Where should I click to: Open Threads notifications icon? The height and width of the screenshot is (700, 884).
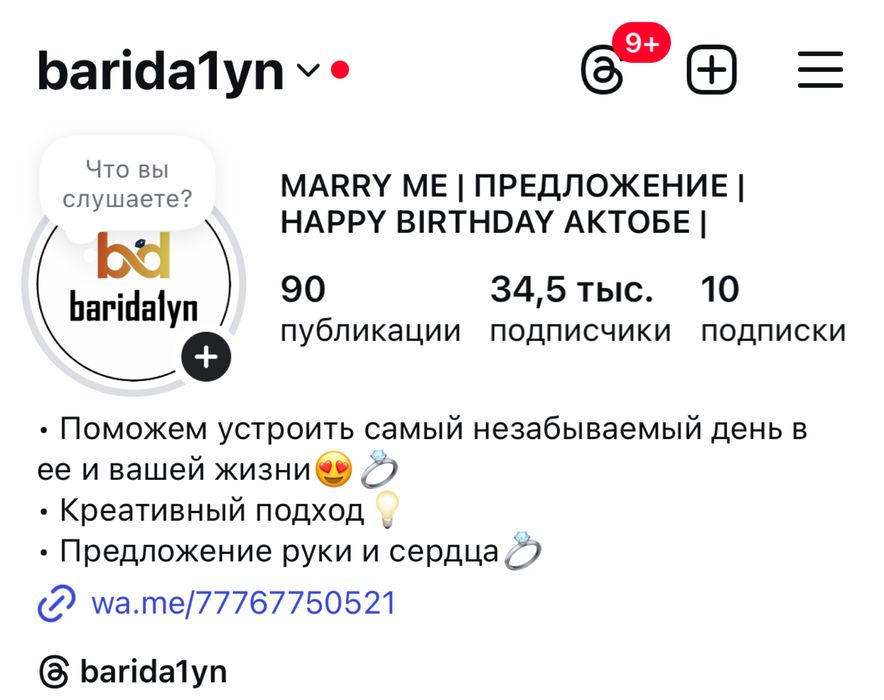[605, 71]
